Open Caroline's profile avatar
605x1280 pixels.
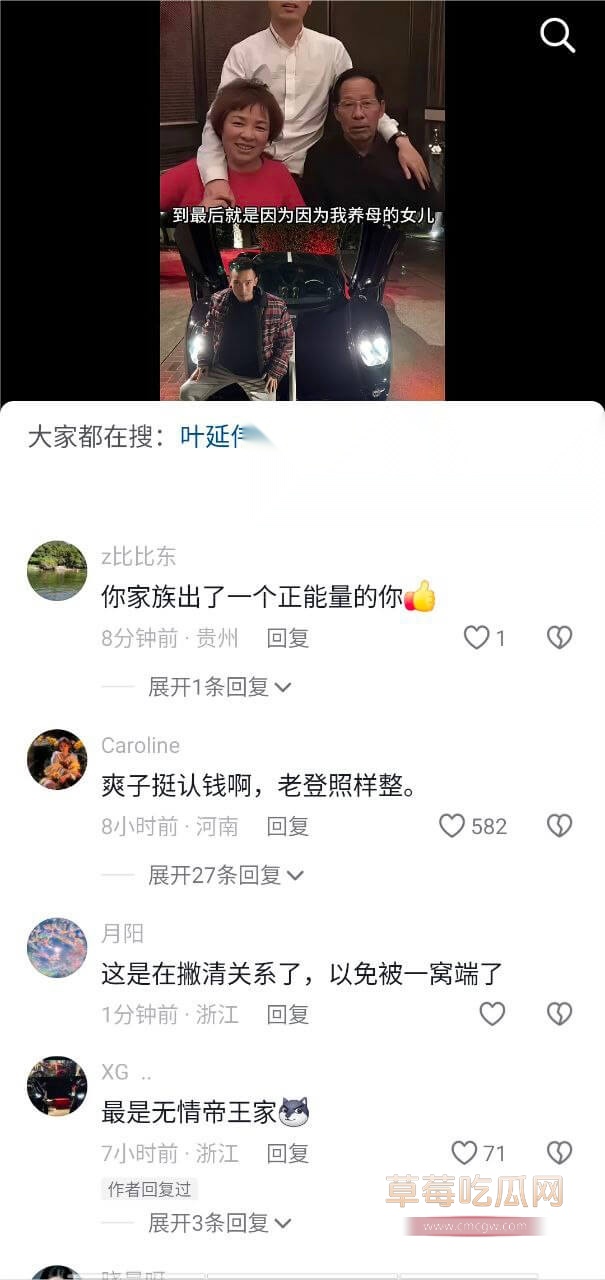coord(57,759)
